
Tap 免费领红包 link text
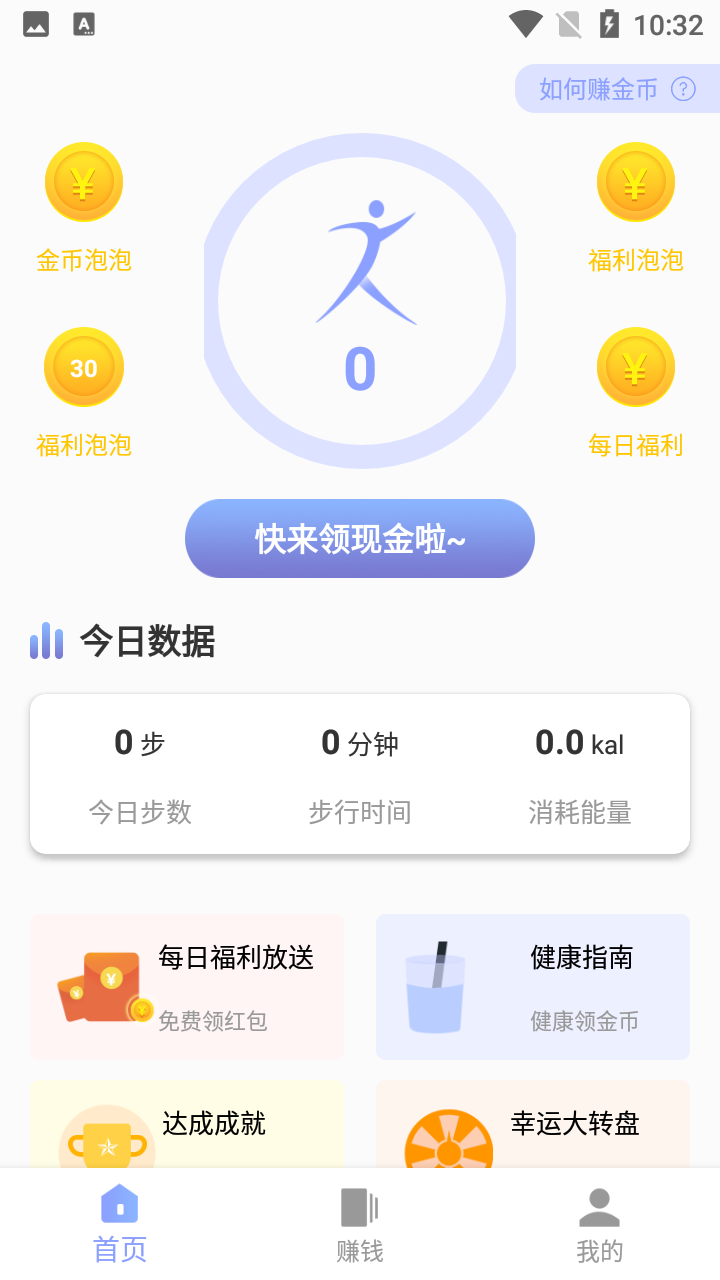212,1022
